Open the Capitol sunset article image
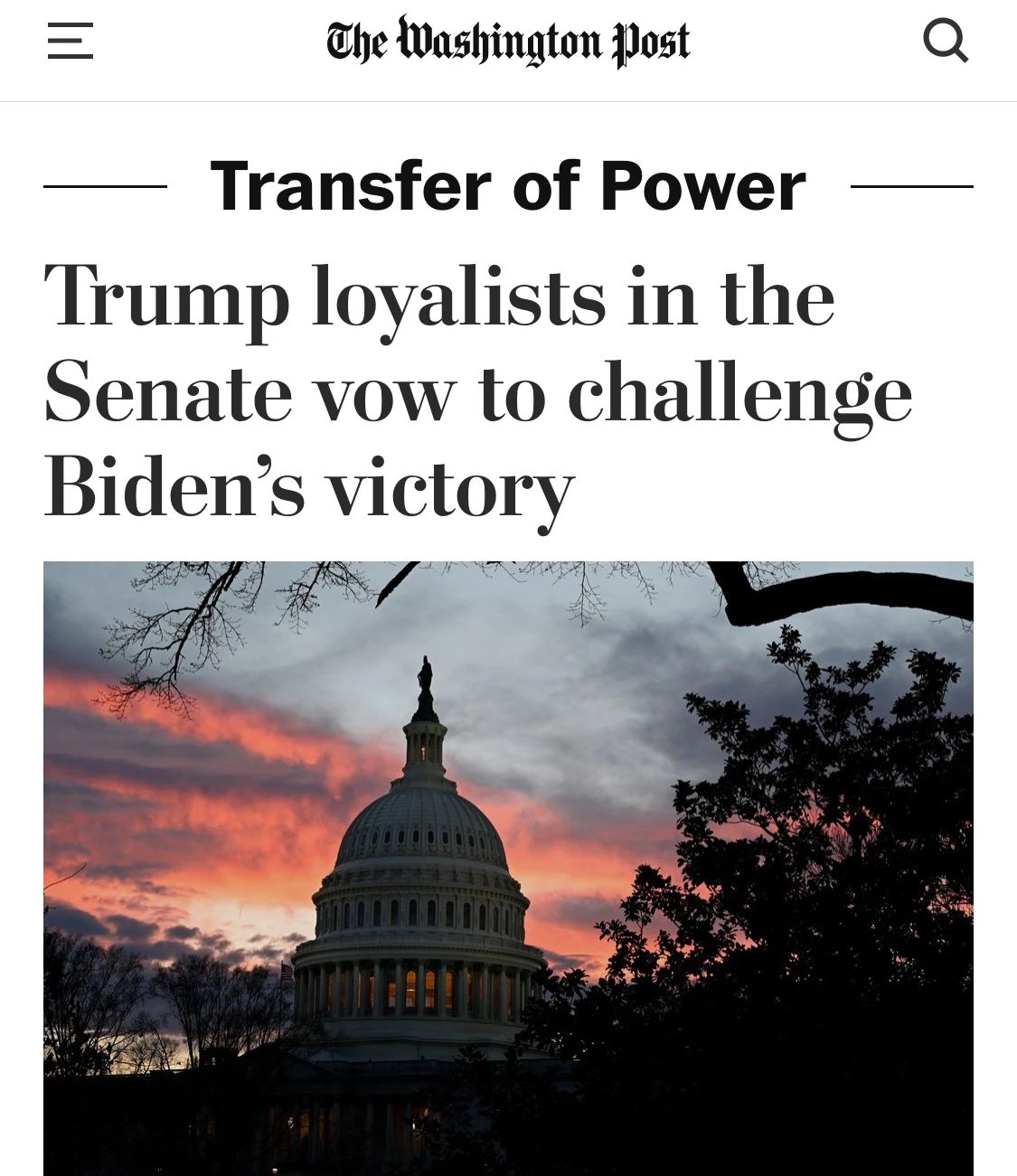 tap(508, 868)
